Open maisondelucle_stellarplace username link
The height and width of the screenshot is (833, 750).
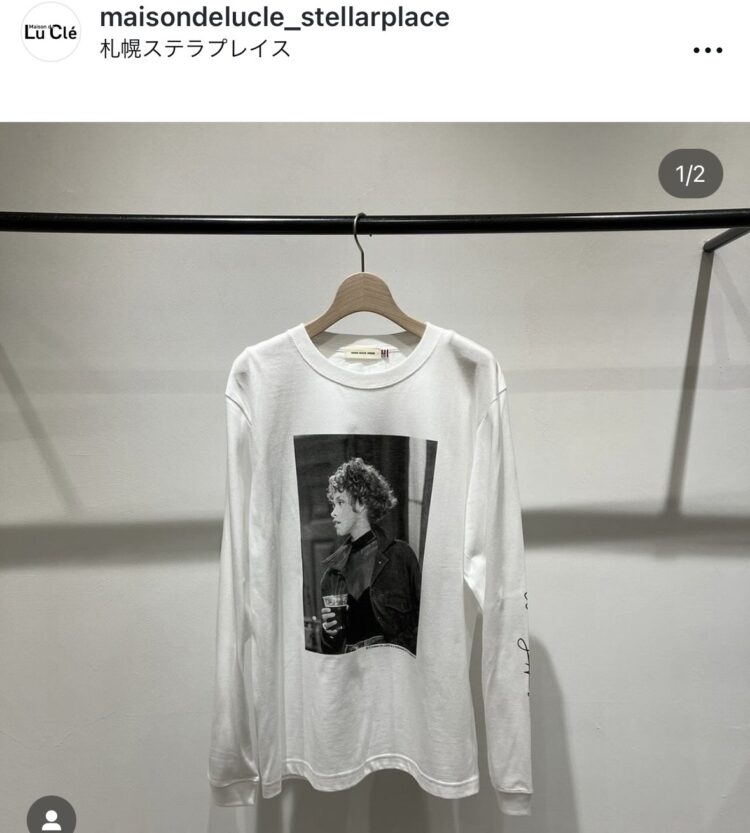pos(274,17)
